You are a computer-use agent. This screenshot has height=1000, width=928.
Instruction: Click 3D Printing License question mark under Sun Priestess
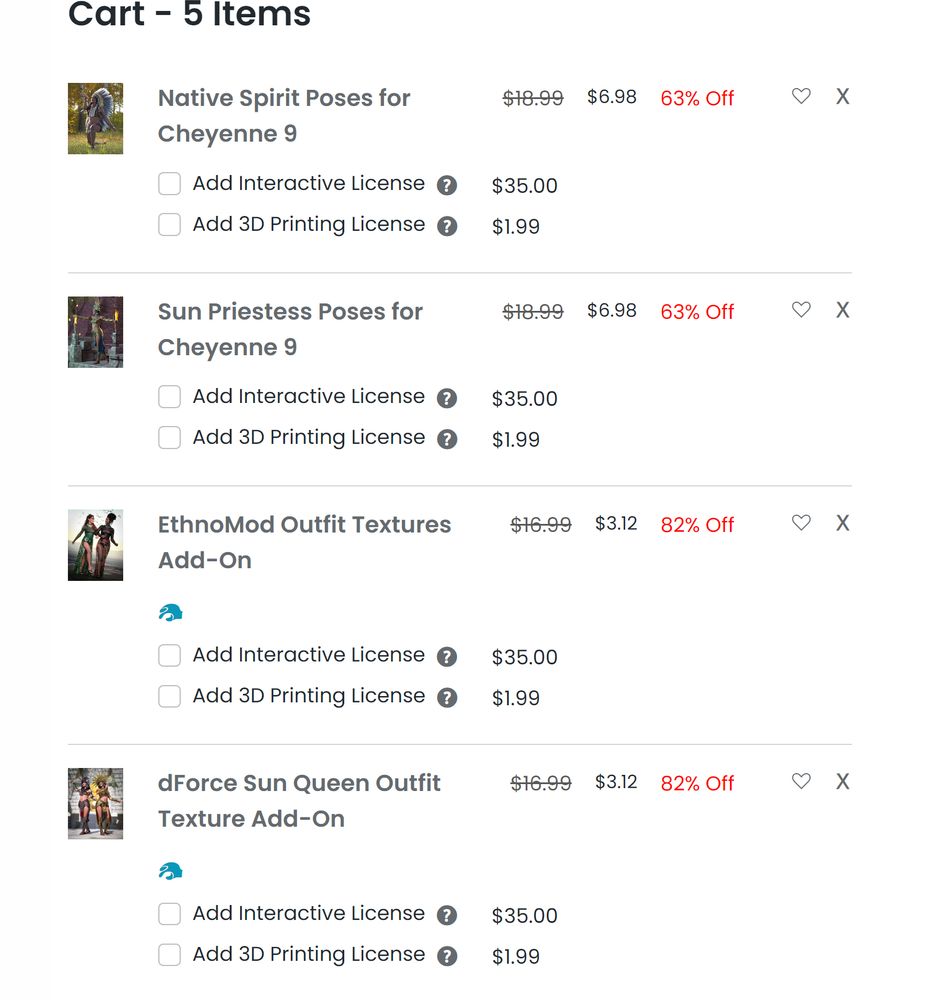pos(447,438)
